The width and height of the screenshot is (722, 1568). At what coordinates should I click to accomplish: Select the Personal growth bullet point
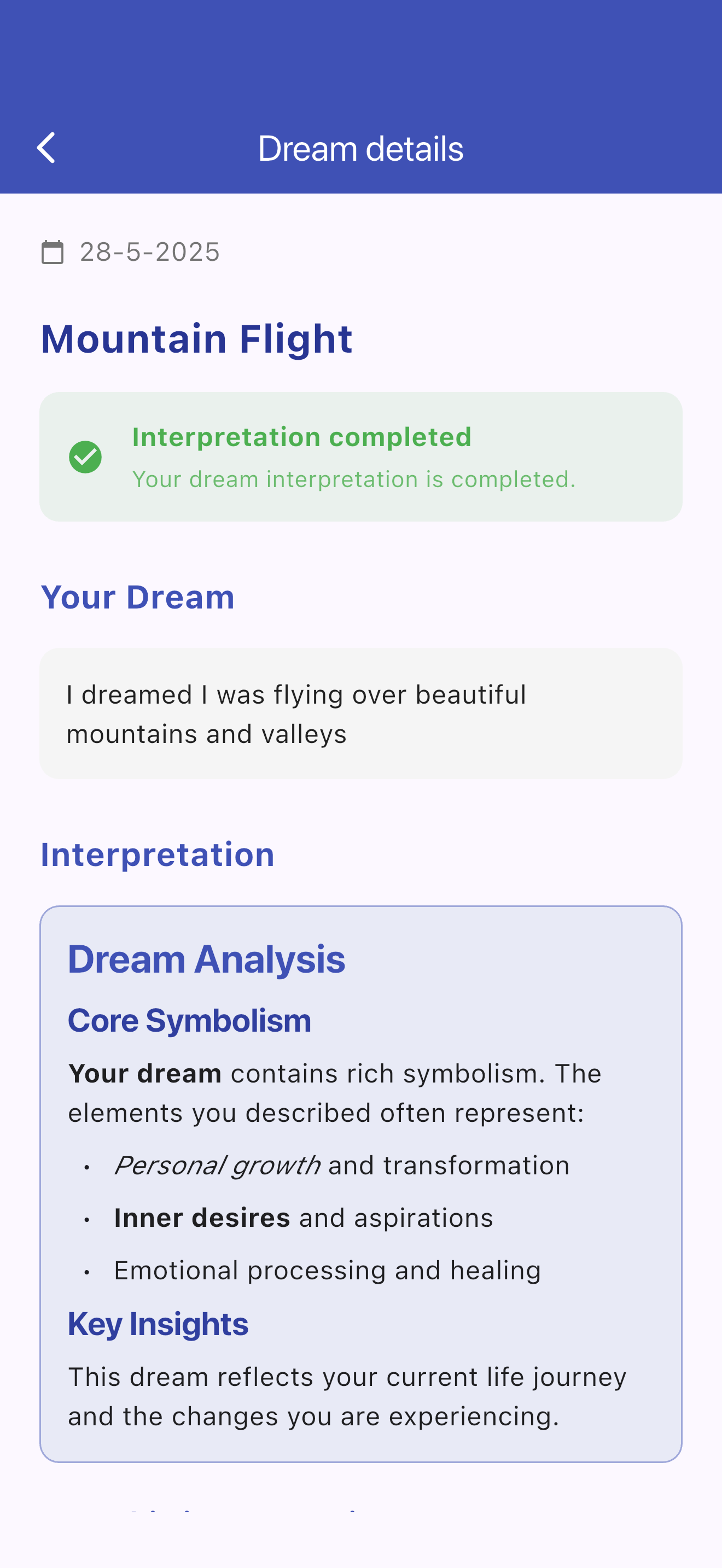click(341, 1165)
